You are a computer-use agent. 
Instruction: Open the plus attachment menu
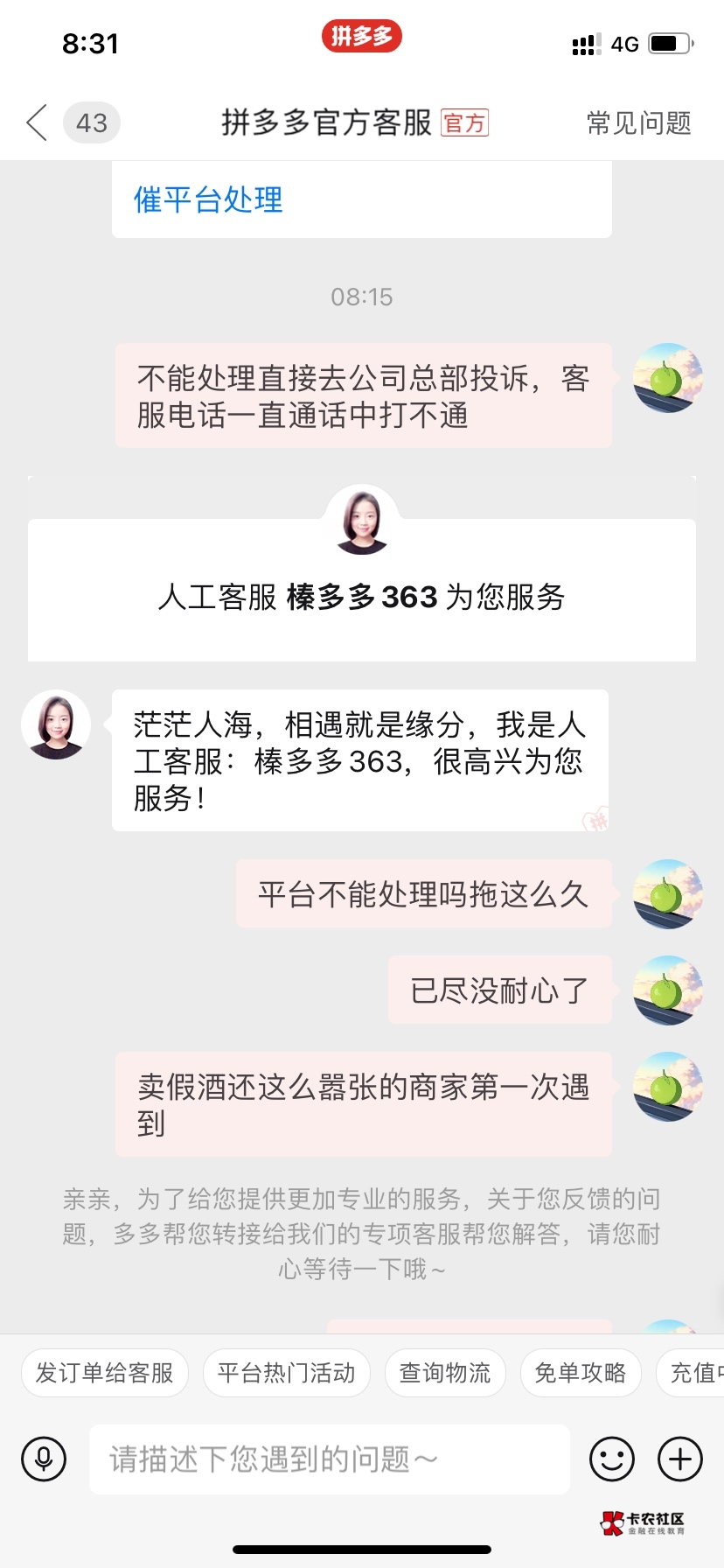click(680, 1459)
